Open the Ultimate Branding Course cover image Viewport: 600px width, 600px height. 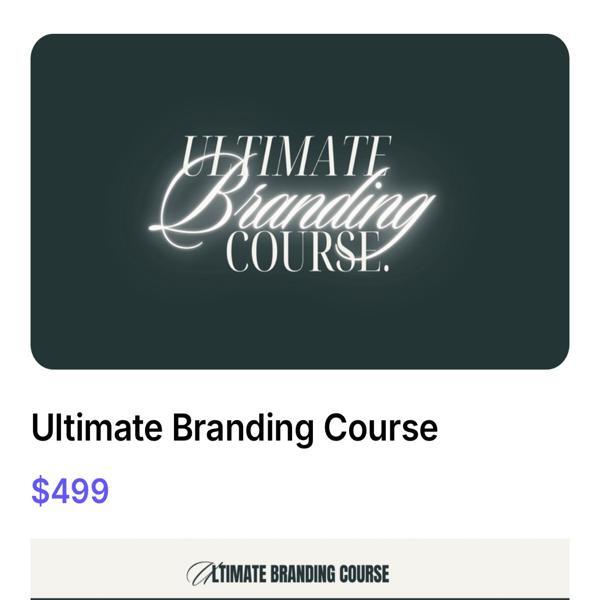coord(300,202)
